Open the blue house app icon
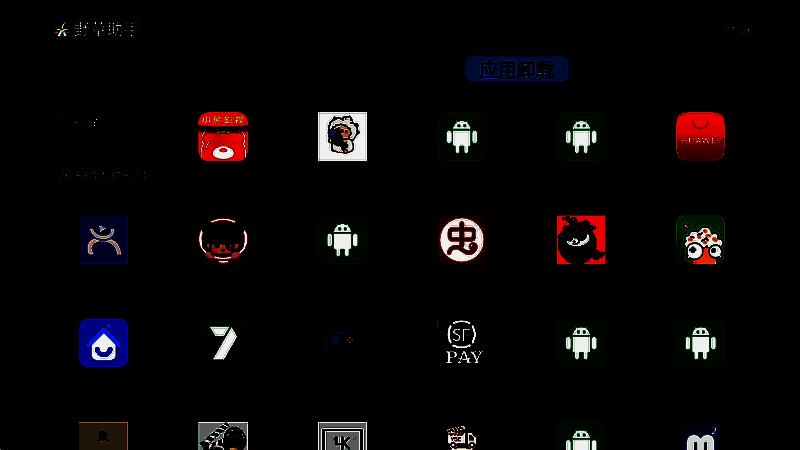 click(104, 343)
